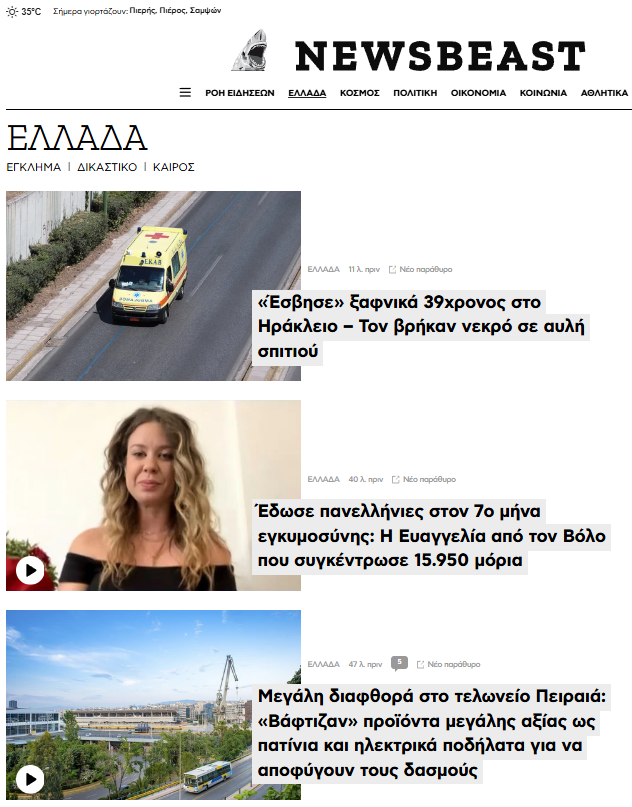The width and height of the screenshot is (632, 807).
Task: Open the ΔΙΚΑΣΤΙΚΟ subcategory
Action: pyautogui.click(x=107, y=167)
